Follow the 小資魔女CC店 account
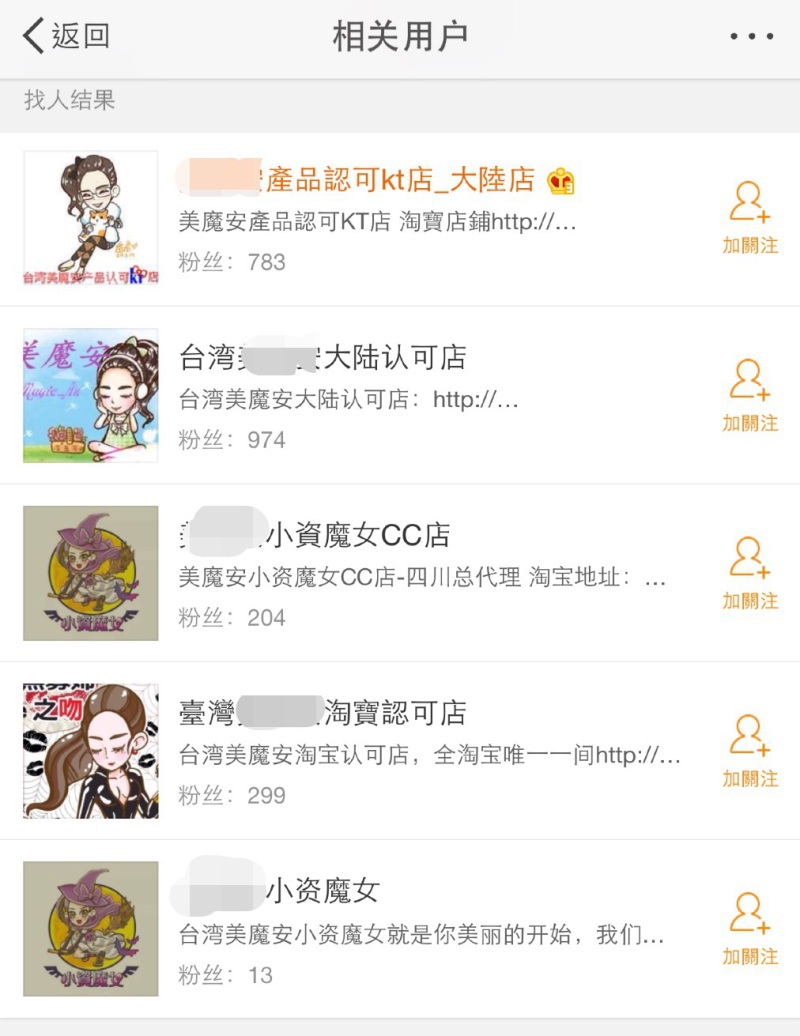The height and width of the screenshot is (1036, 800). click(x=750, y=573)
